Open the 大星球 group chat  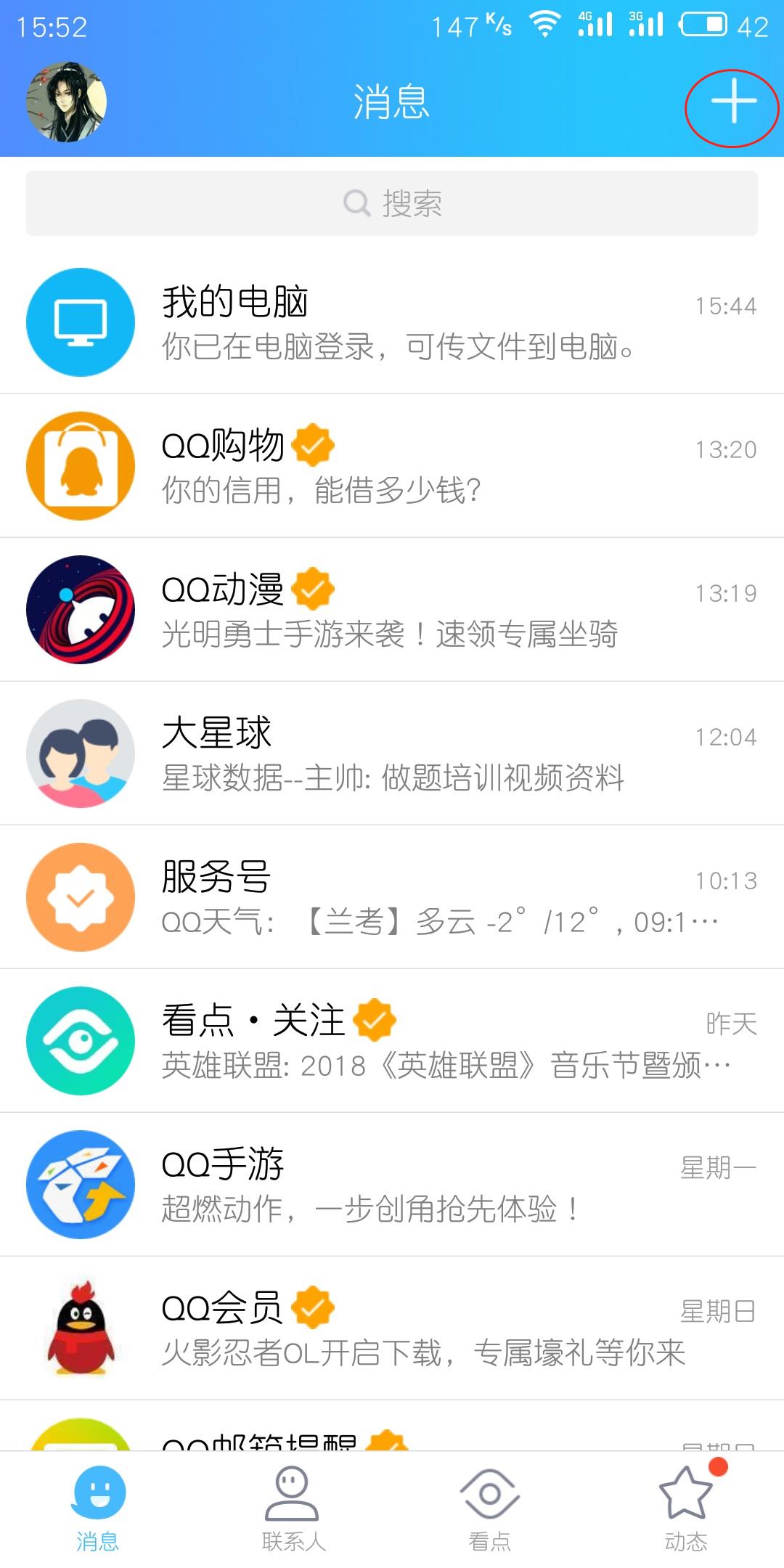(392, 754)
